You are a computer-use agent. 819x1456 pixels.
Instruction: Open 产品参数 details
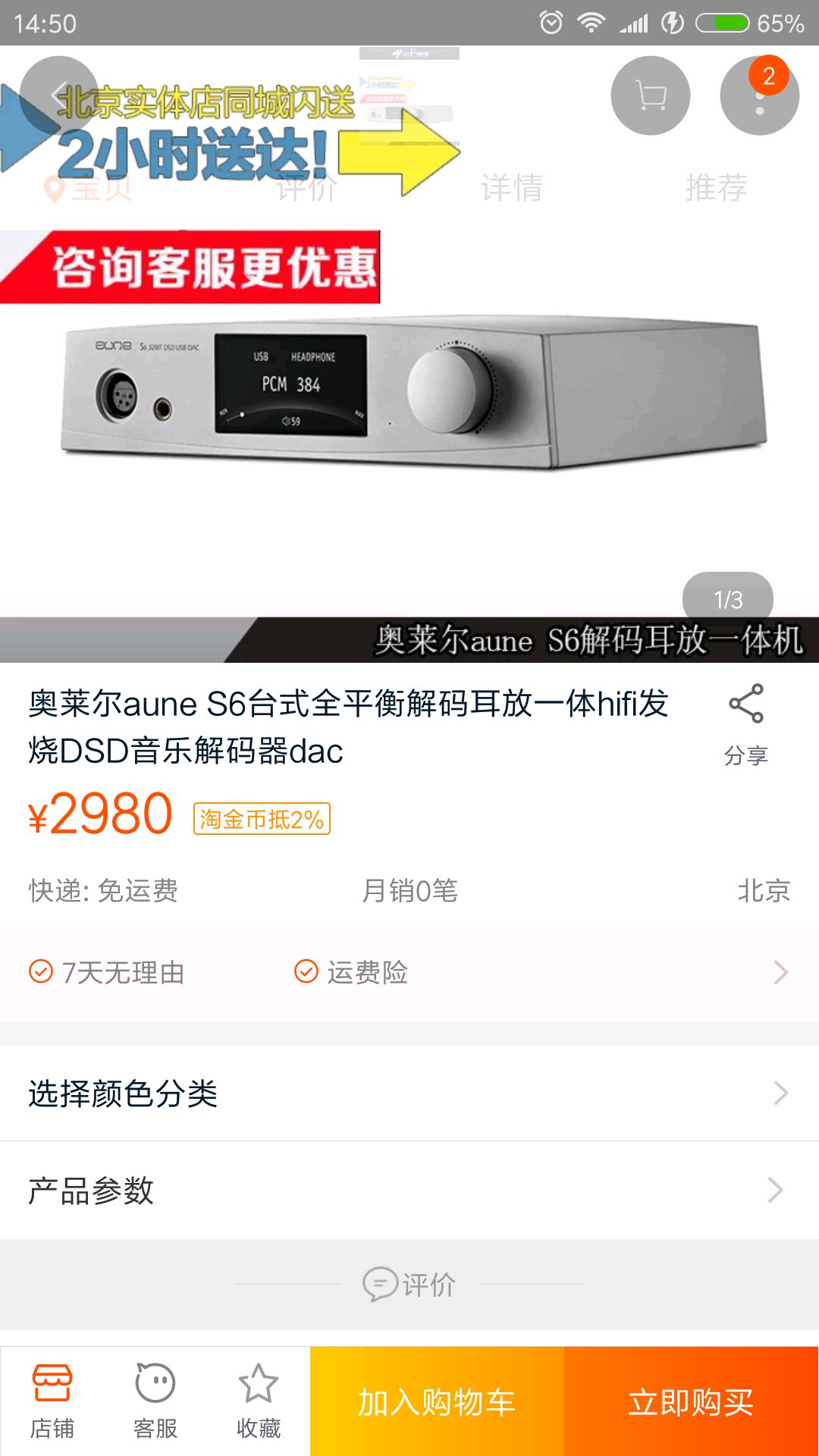[x=409, y=1190]
